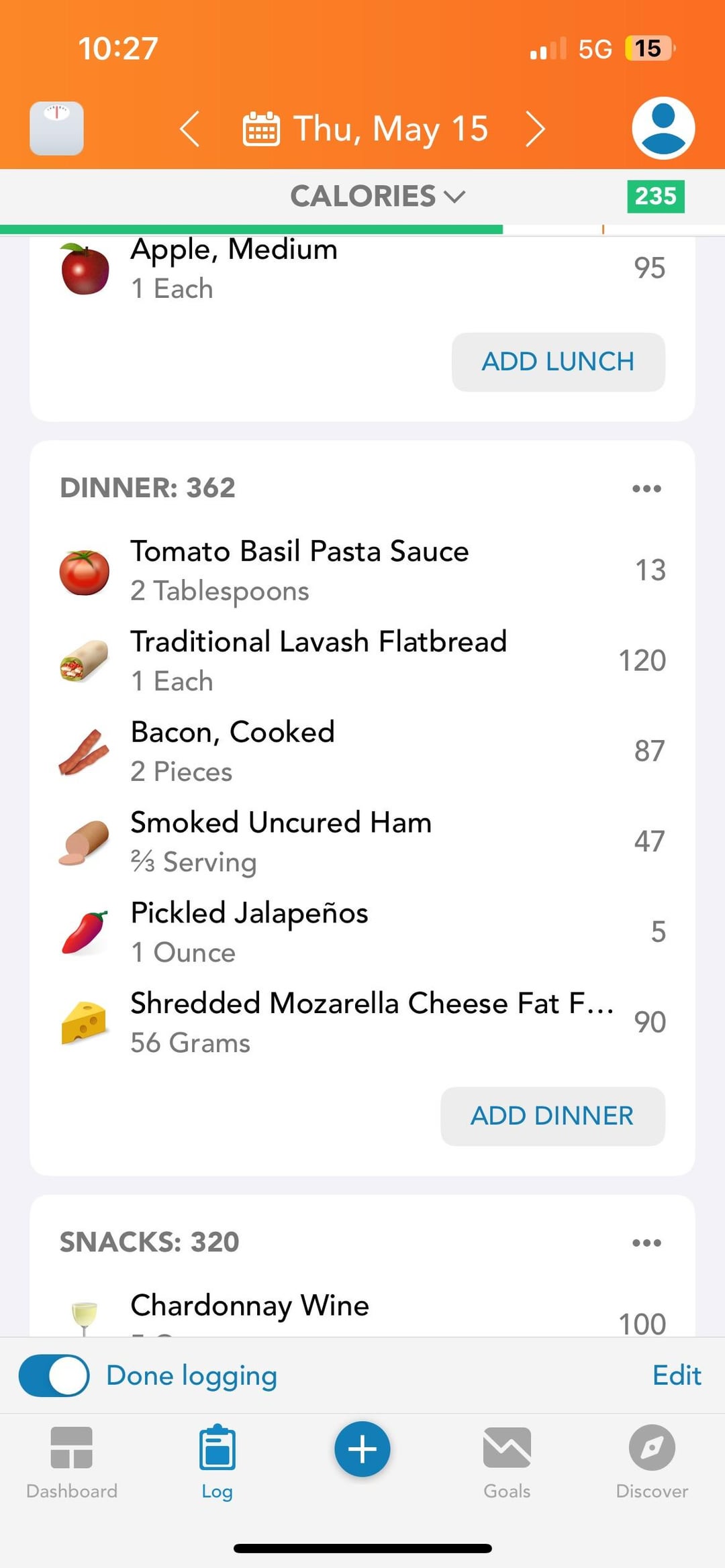This screenshot has width=725, height=1568.
Task: Open the Dinner options menu
Action: point(647,488)
